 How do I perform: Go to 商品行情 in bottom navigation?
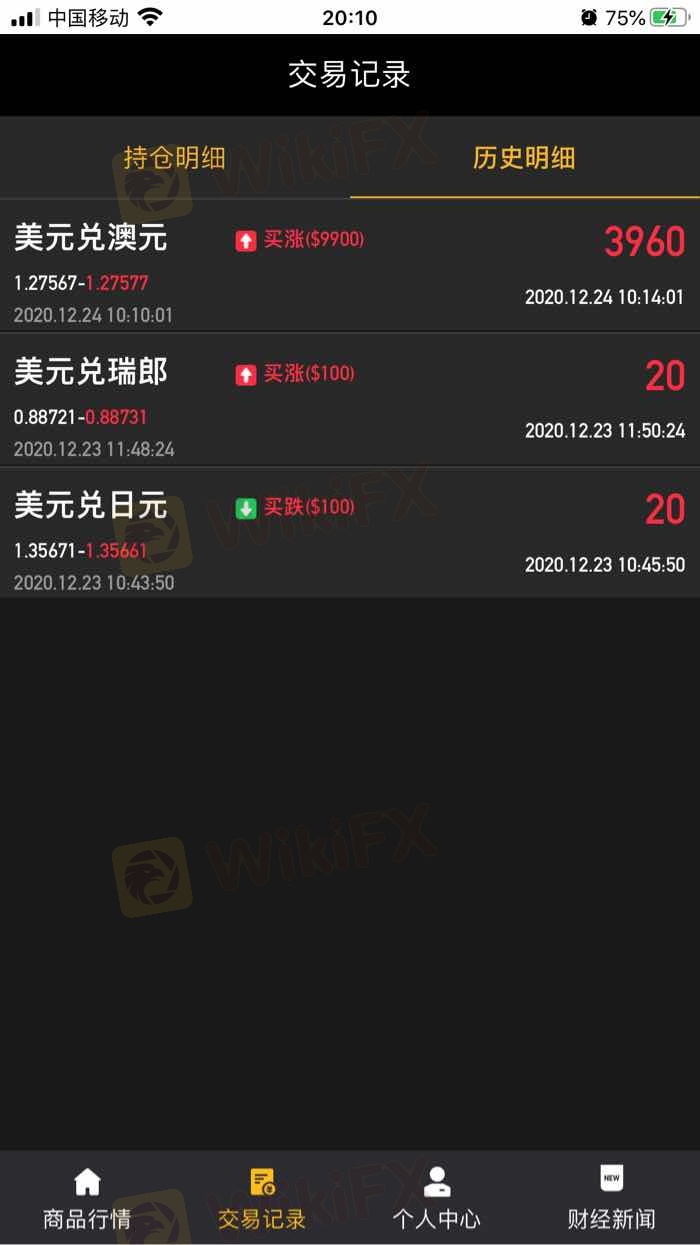pos(87,1198)
